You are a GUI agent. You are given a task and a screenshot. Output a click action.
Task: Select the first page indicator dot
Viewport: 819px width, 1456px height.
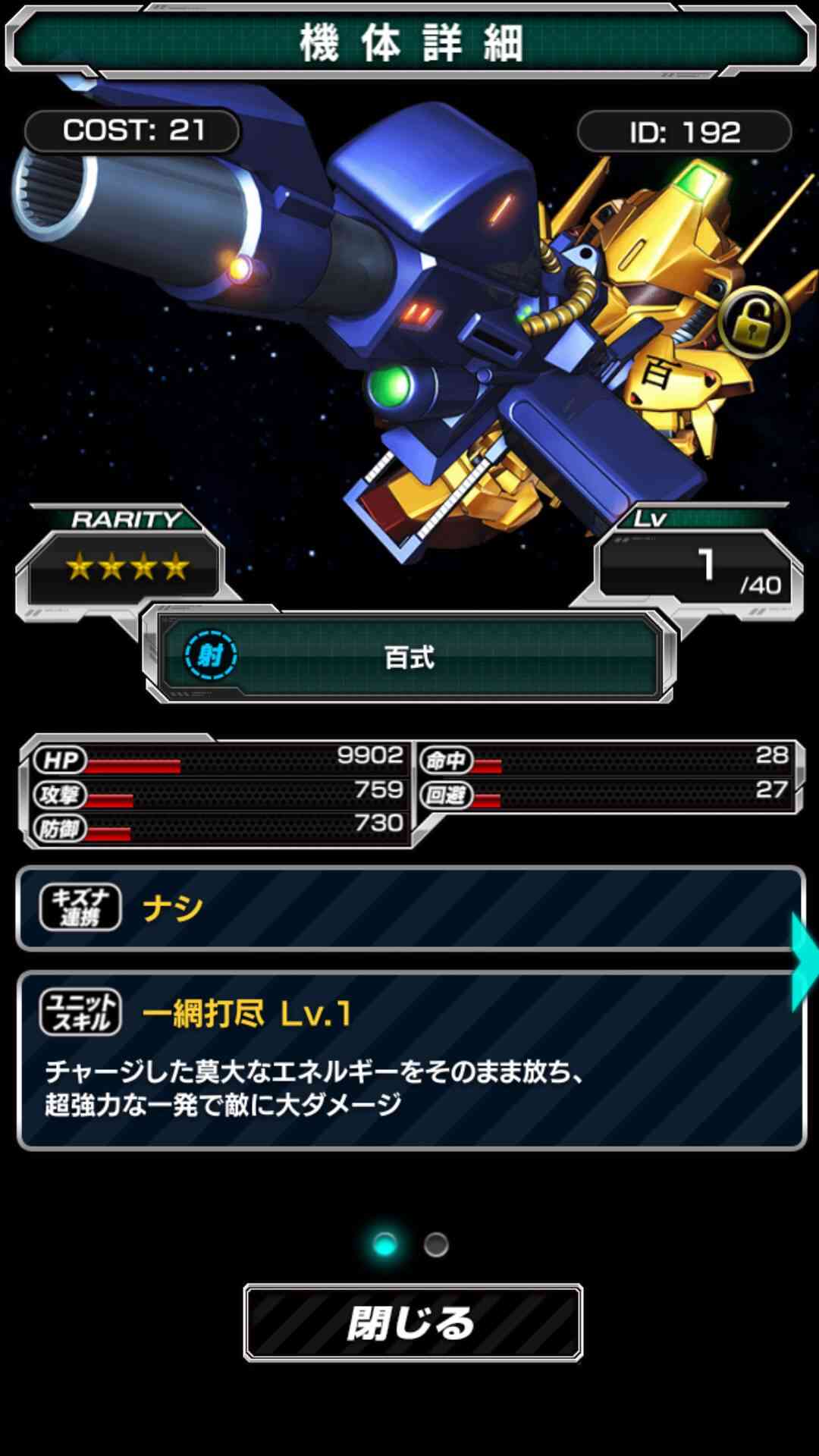point(384,1244)
